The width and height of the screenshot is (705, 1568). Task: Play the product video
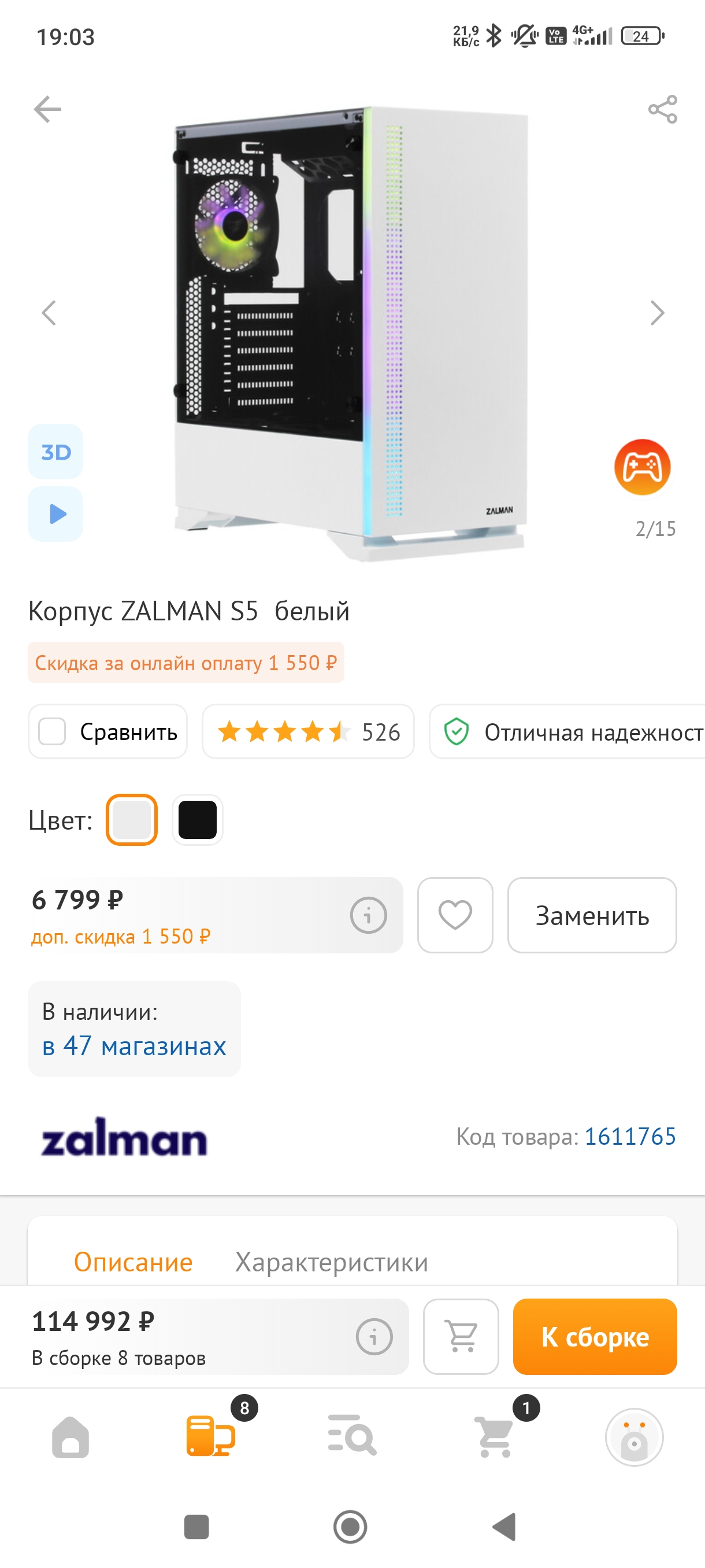click(x=55, y=514)
